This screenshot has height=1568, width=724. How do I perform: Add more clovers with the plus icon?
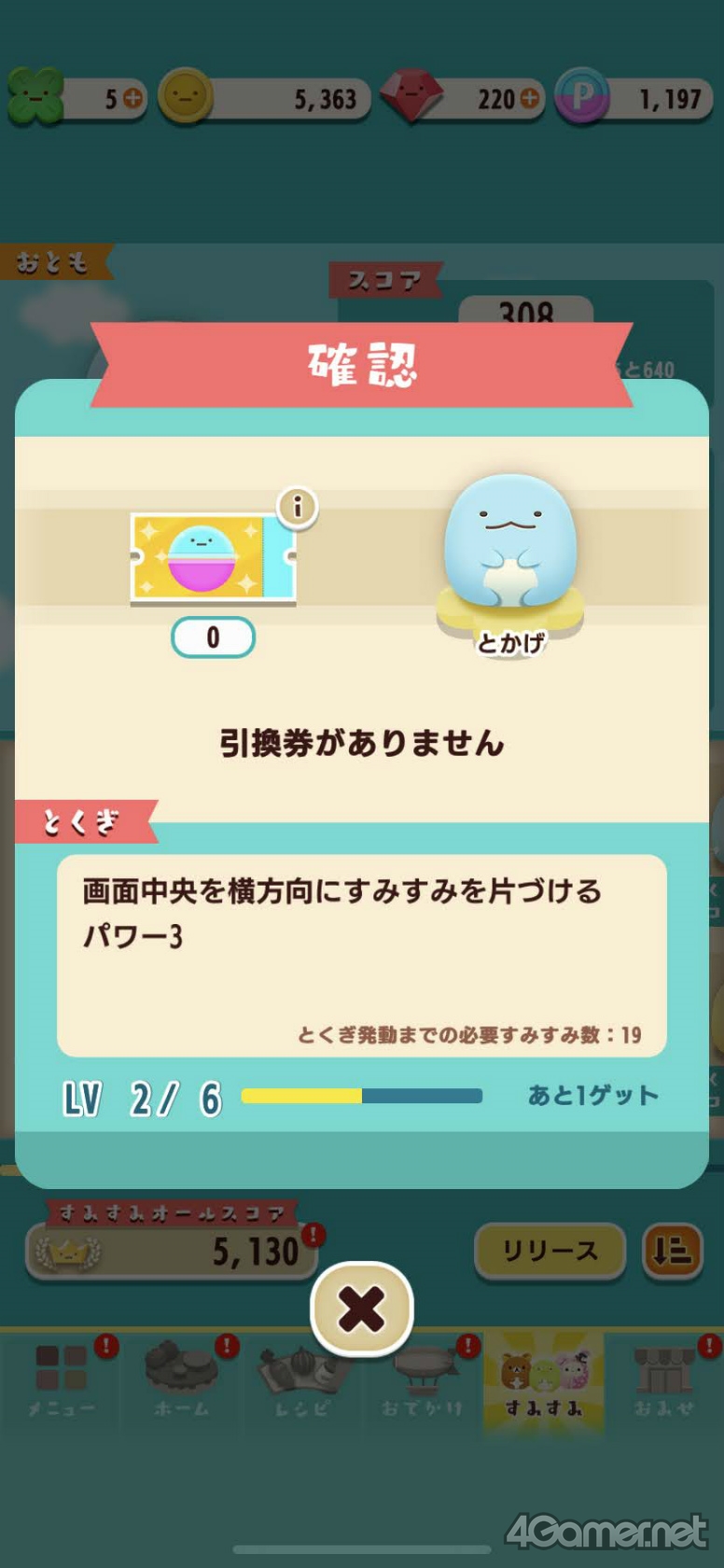coord(133,98)
